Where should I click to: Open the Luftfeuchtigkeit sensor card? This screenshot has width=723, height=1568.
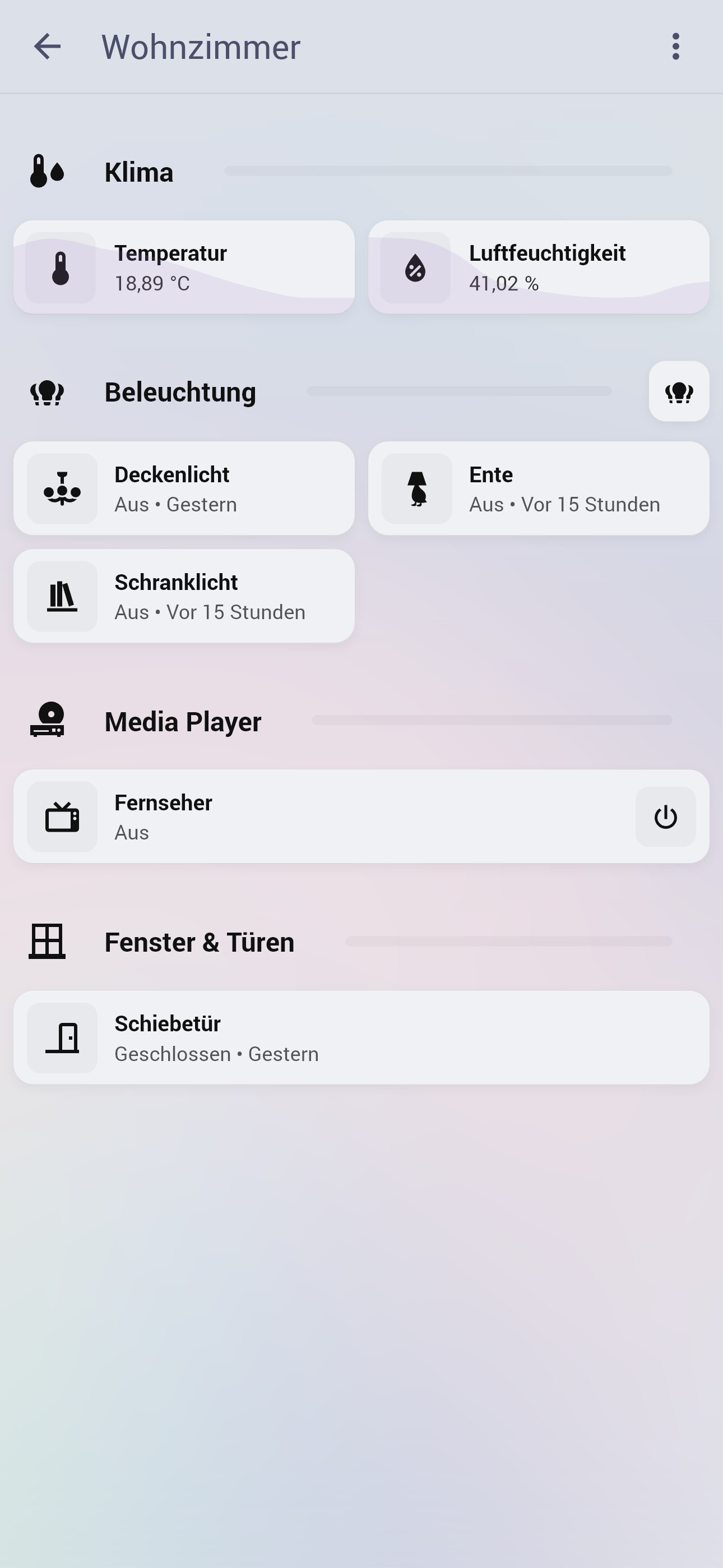click(539, 267)
